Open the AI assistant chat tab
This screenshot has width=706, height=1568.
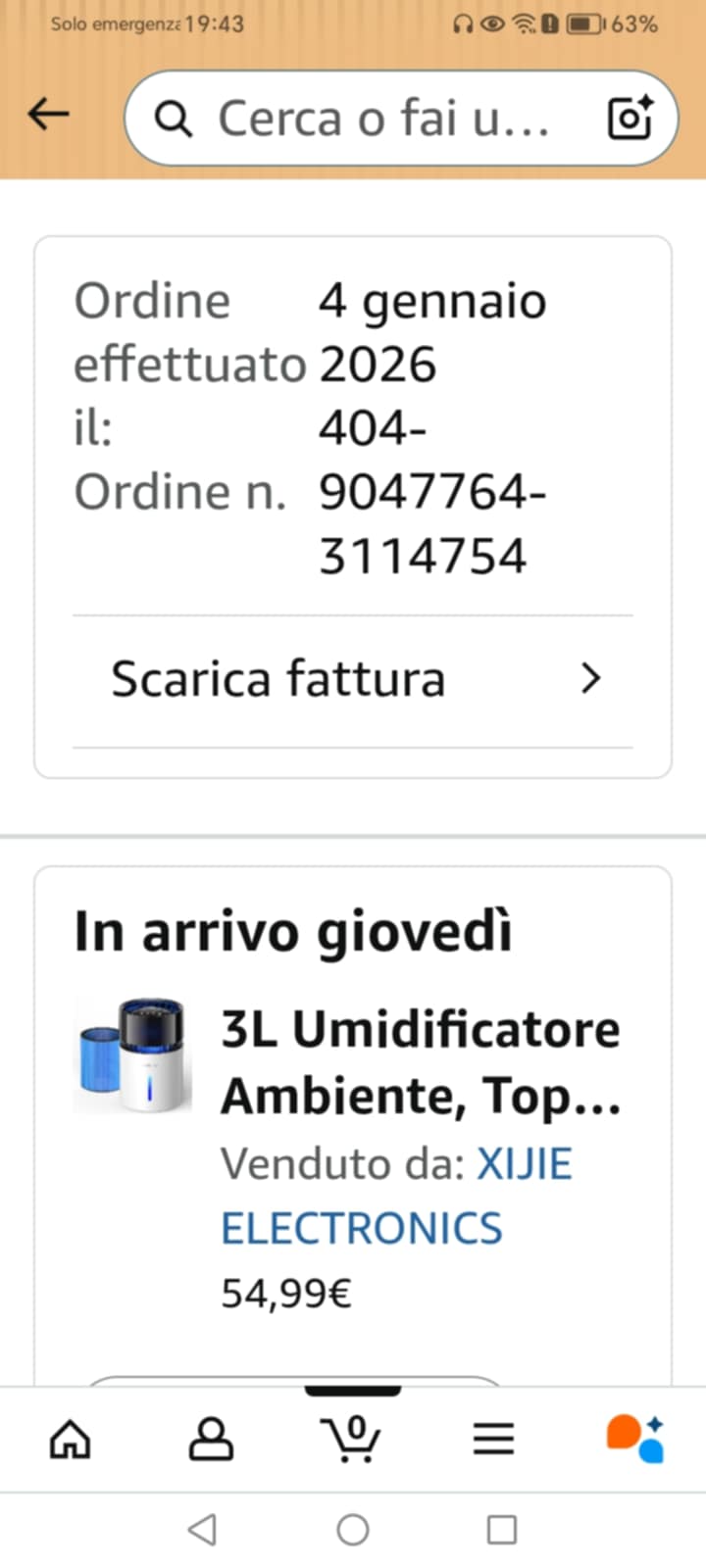(634, 1439)
